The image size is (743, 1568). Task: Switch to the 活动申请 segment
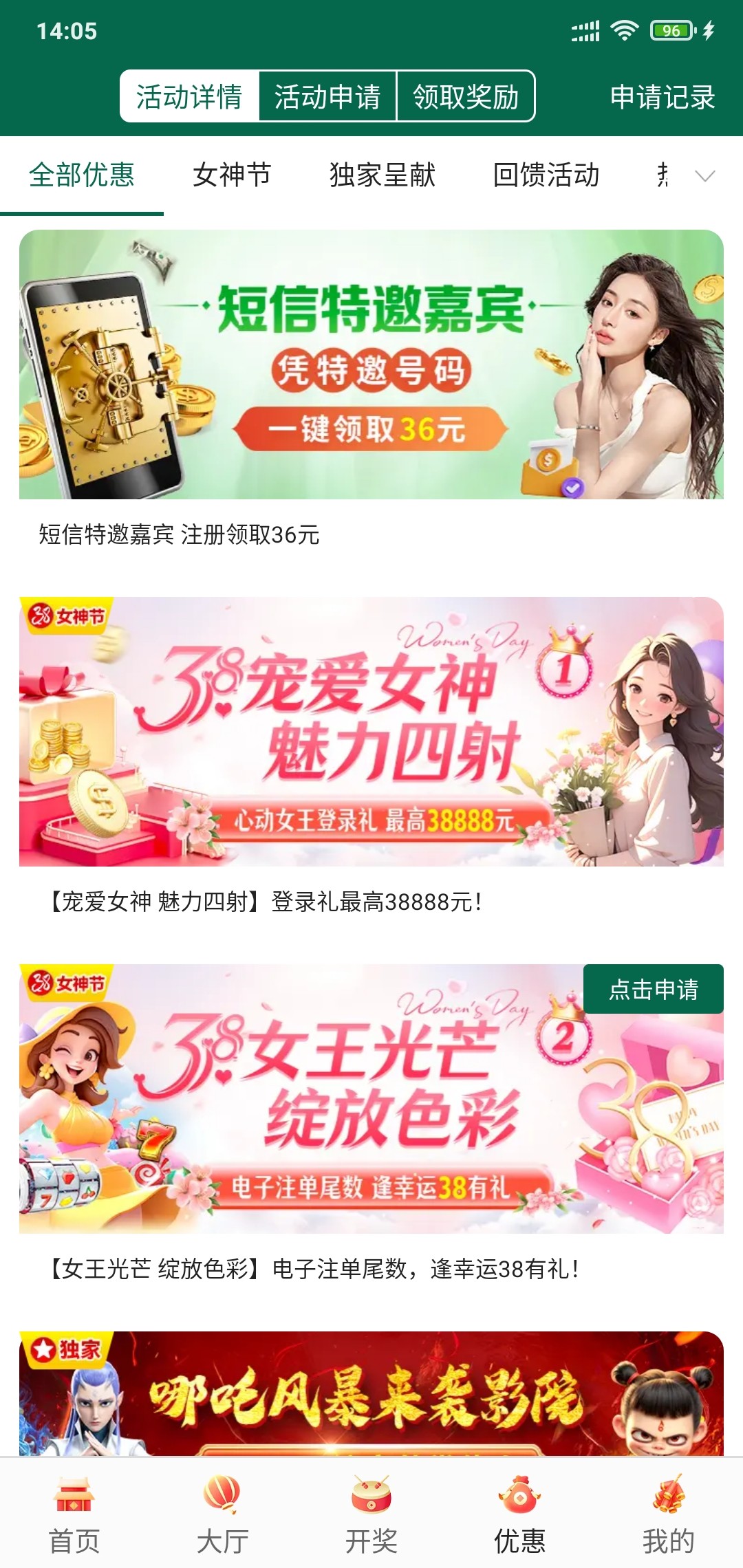327,96
